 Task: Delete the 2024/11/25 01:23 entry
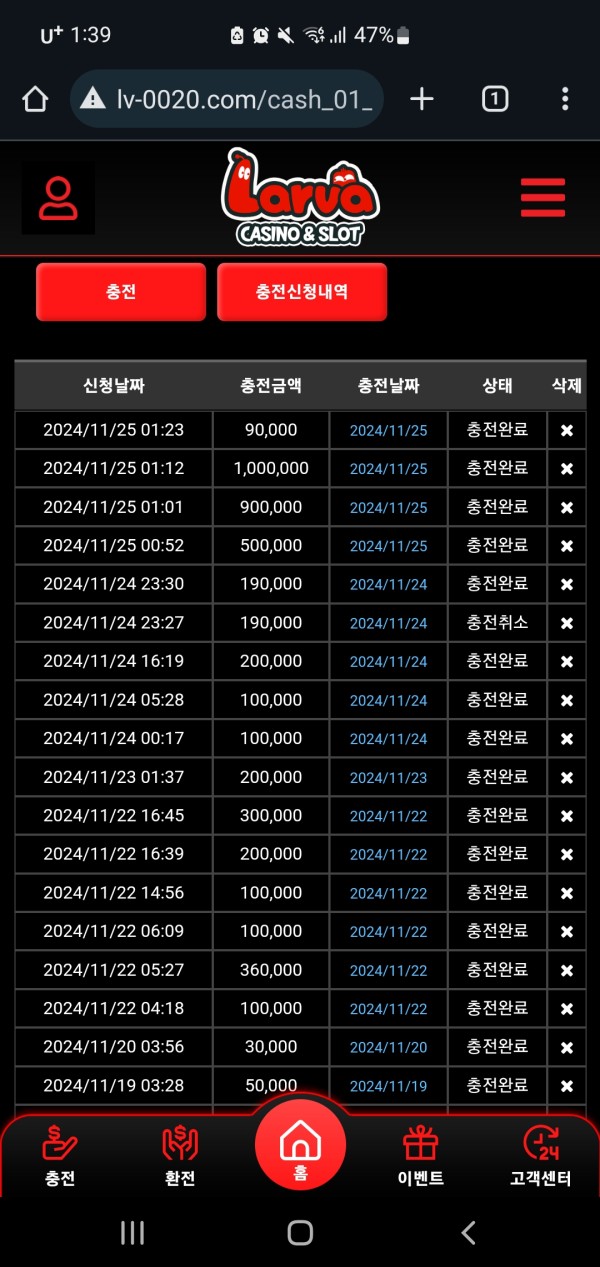[x=566, y=430]
